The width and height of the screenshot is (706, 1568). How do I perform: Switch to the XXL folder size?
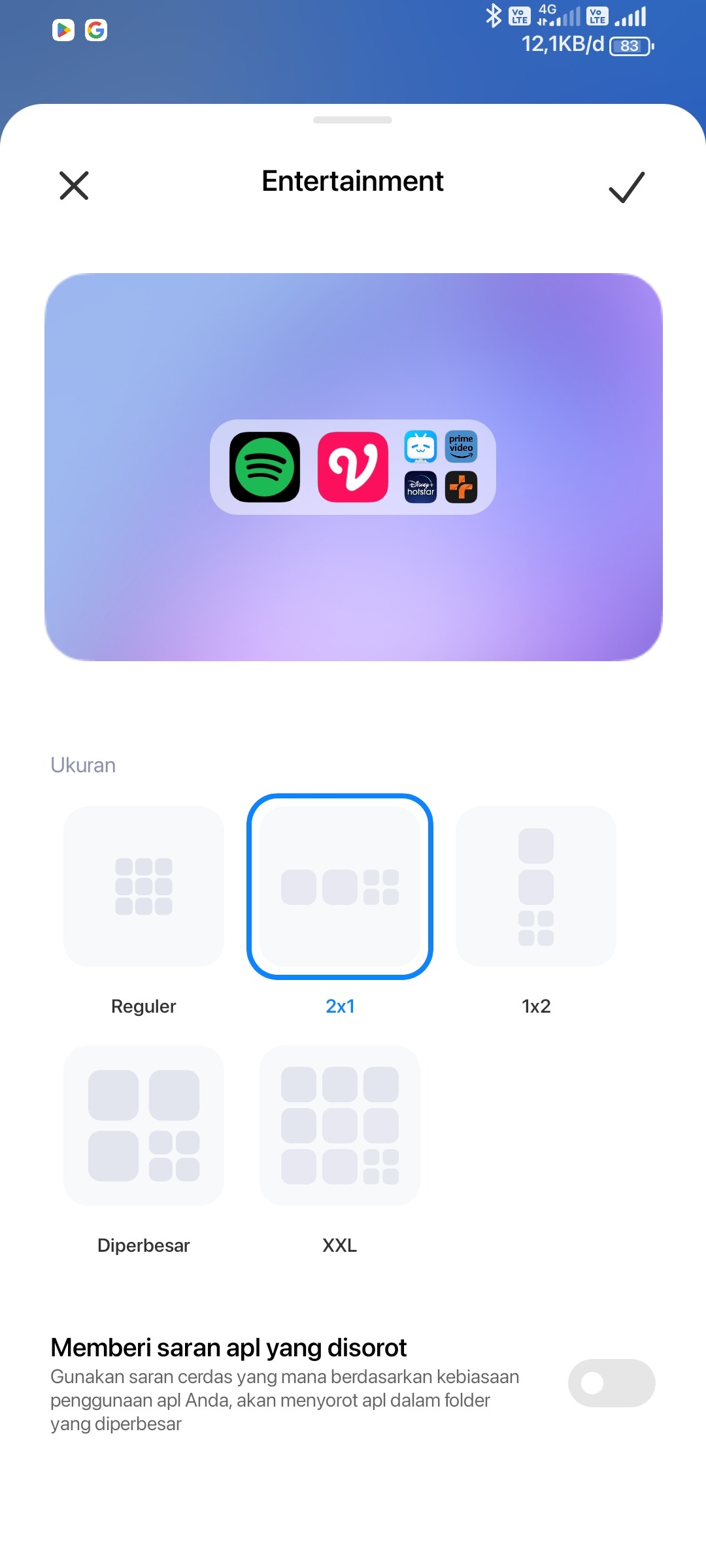pyautogui.click(x=340, y=1126)
